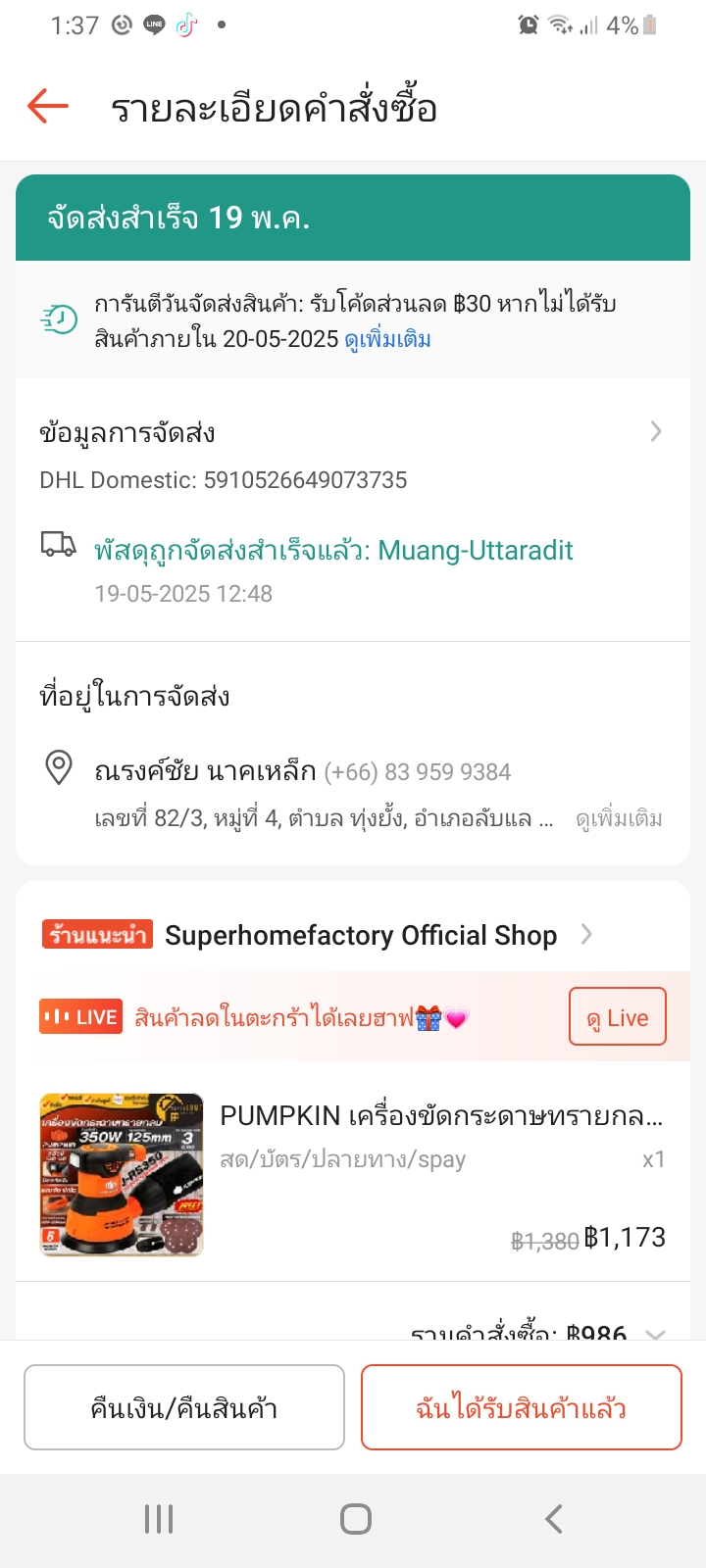This screenshot has width=706, height=1568.
Task: Tap ดูเพิ่มเติม link in delivery guarantee notice
Action: coord(387,339)
